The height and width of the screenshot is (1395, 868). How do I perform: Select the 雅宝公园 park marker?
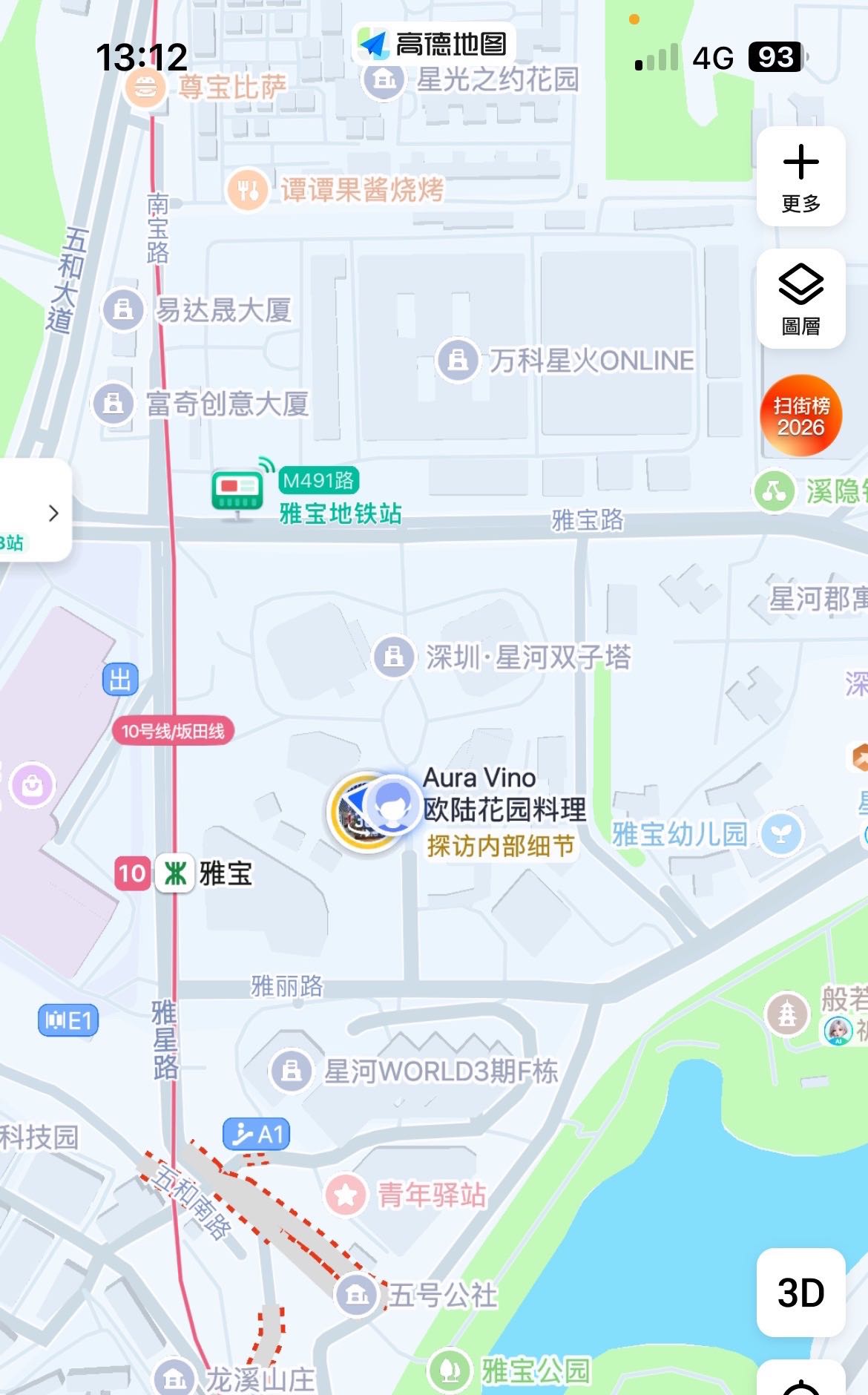(x=450, y=1370)
